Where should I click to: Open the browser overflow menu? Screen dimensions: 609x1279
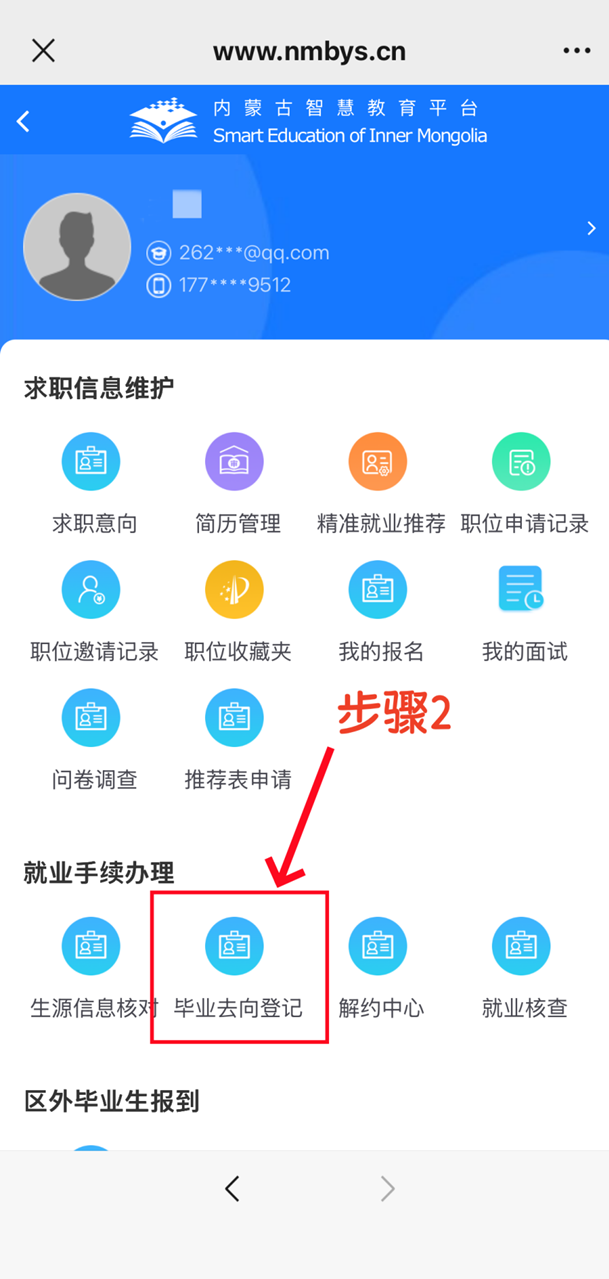(x=577, y=51)
